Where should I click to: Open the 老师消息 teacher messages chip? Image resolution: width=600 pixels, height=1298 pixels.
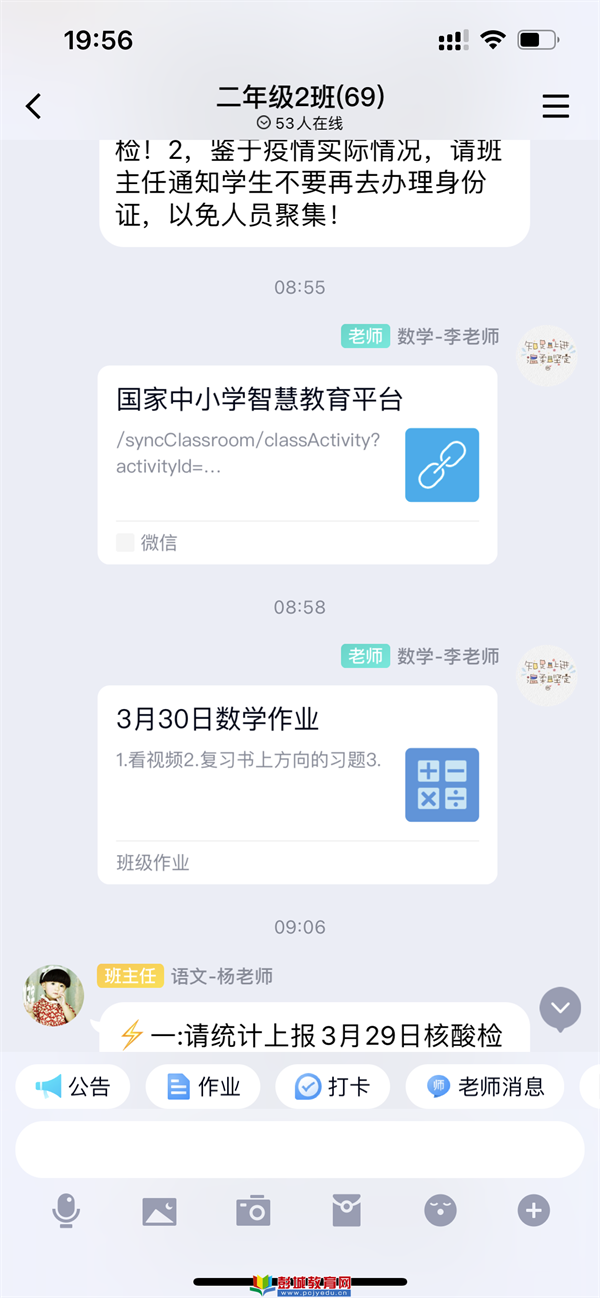[485, 1087]
